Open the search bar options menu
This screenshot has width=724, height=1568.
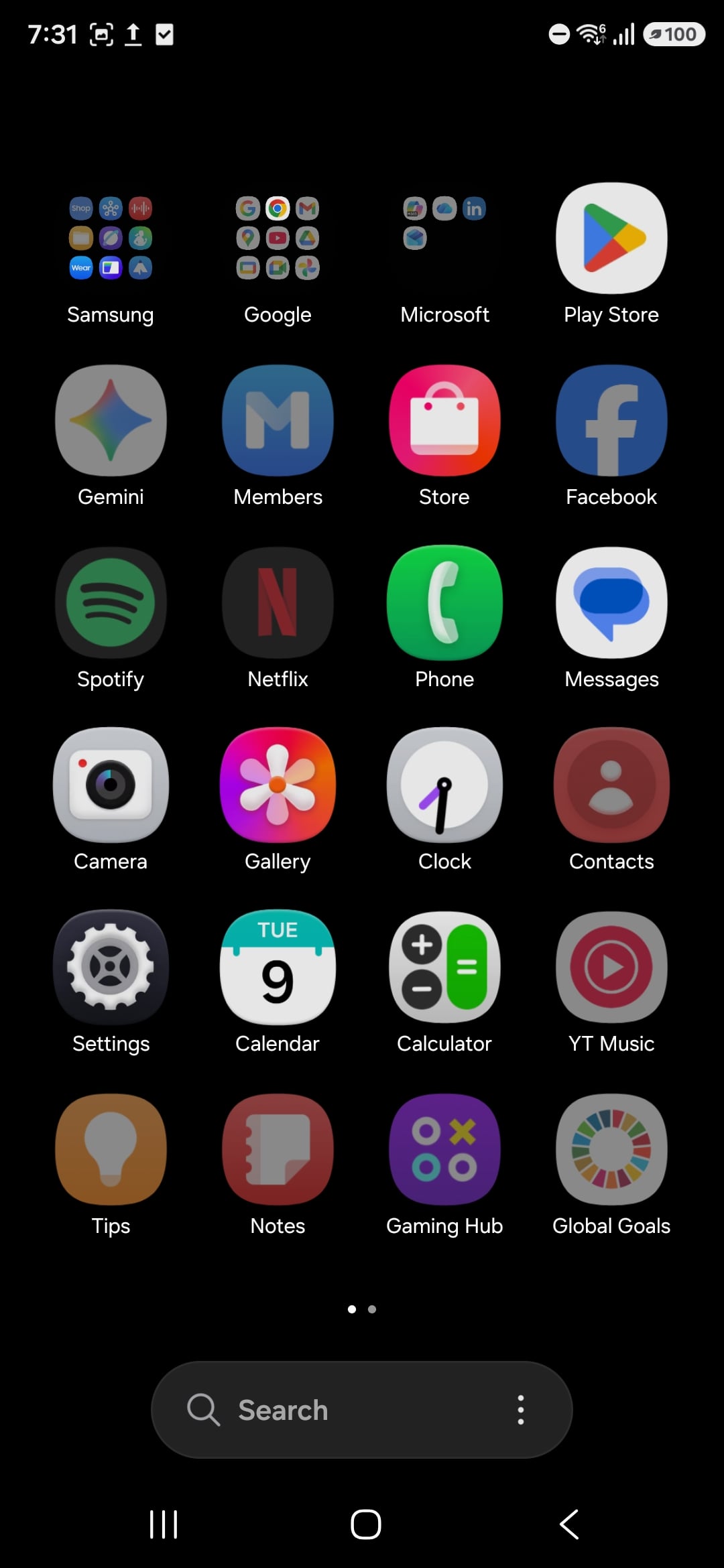coord(521,1410)
